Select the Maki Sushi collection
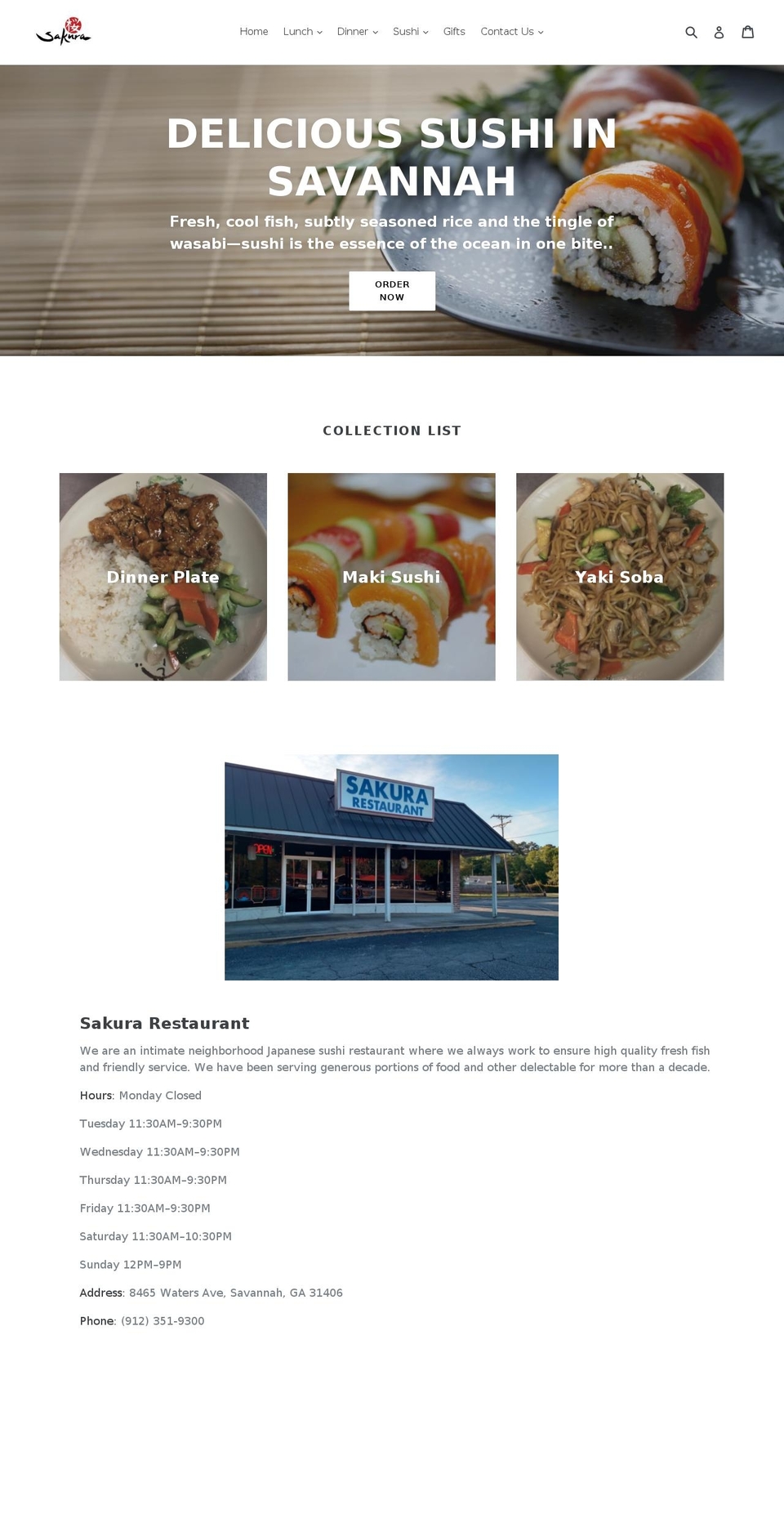The image size is (784, 1532). 390,577
